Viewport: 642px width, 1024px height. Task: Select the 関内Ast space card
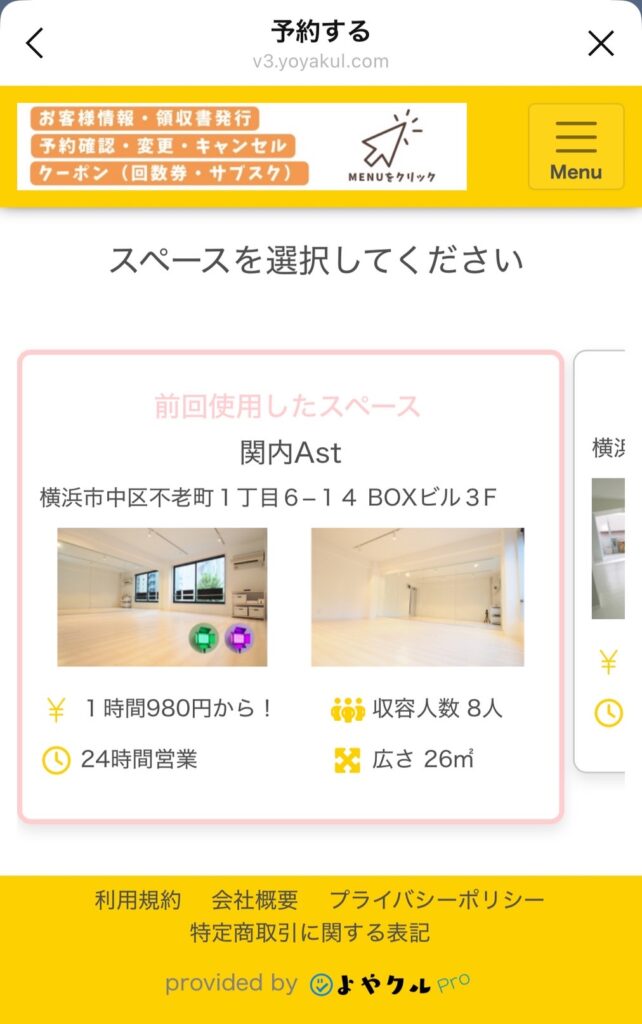[x=290, y=585]
